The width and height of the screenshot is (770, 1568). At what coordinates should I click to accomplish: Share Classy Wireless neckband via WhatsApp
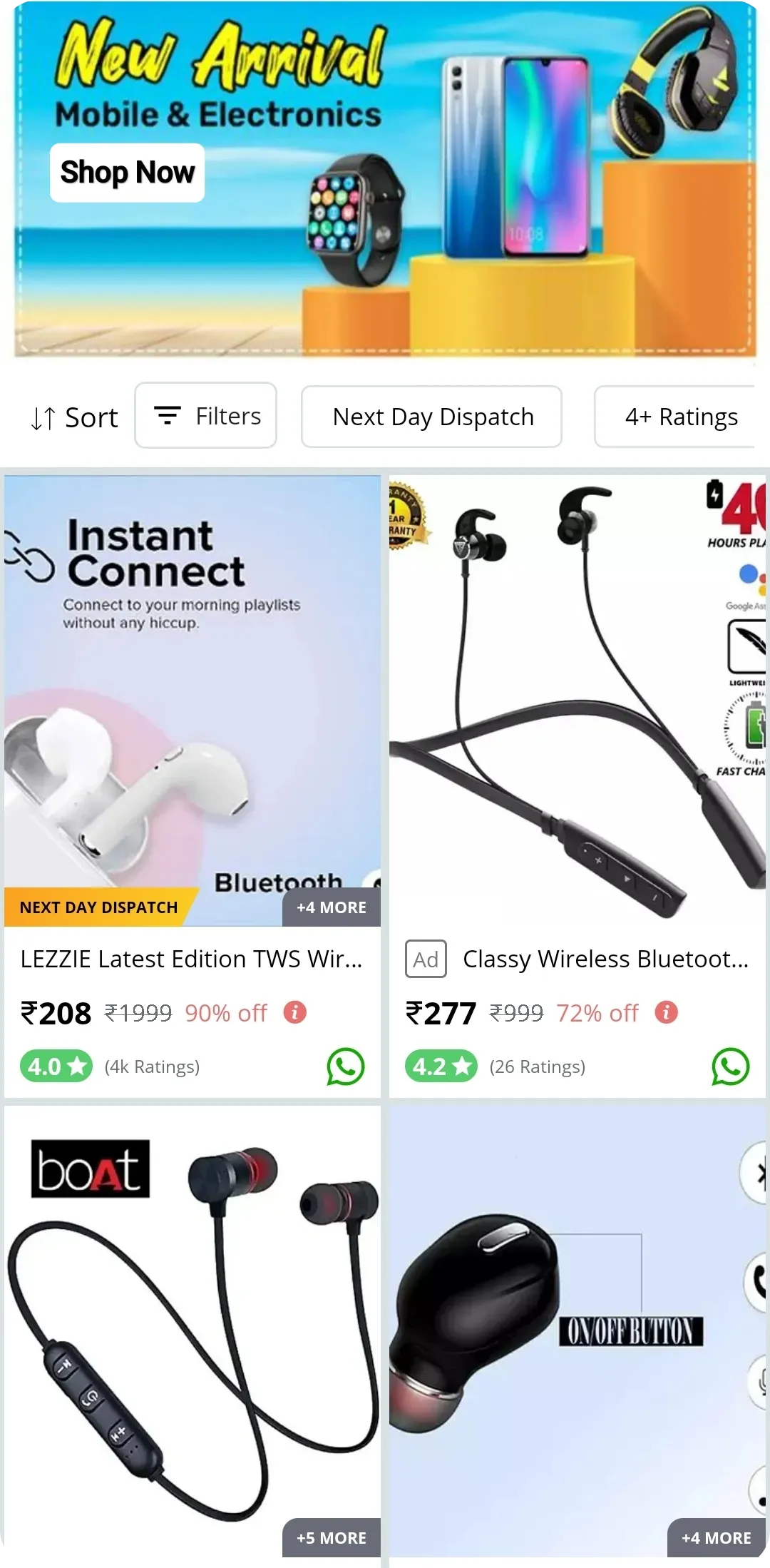(x=730, y=1066)
